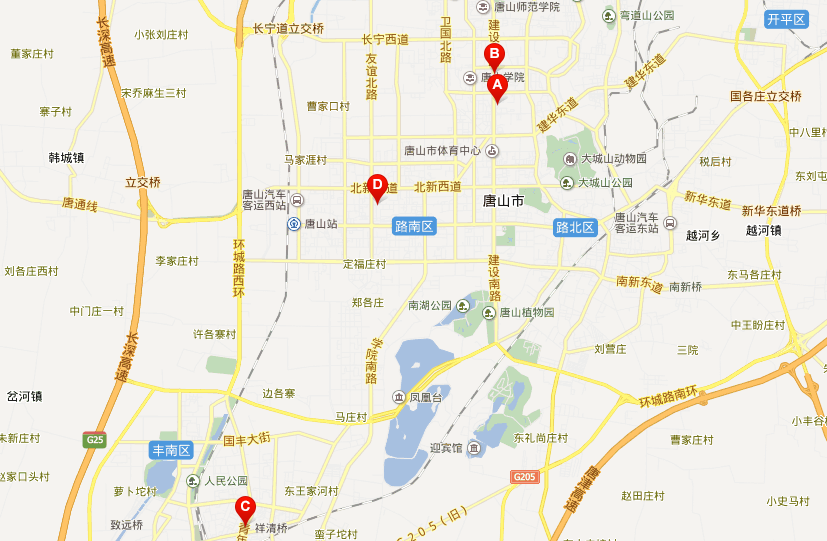Select the red marker labeled B
This screenshot has width=827, height=541.
coord(493,54)
